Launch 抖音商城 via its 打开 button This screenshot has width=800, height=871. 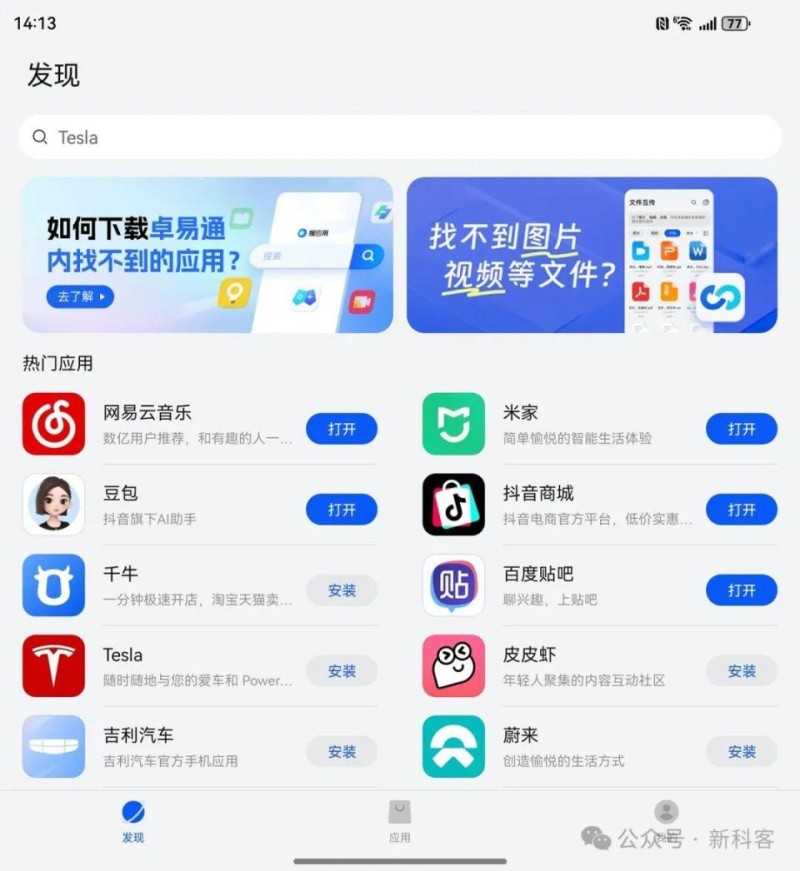(x=741, y=510)
